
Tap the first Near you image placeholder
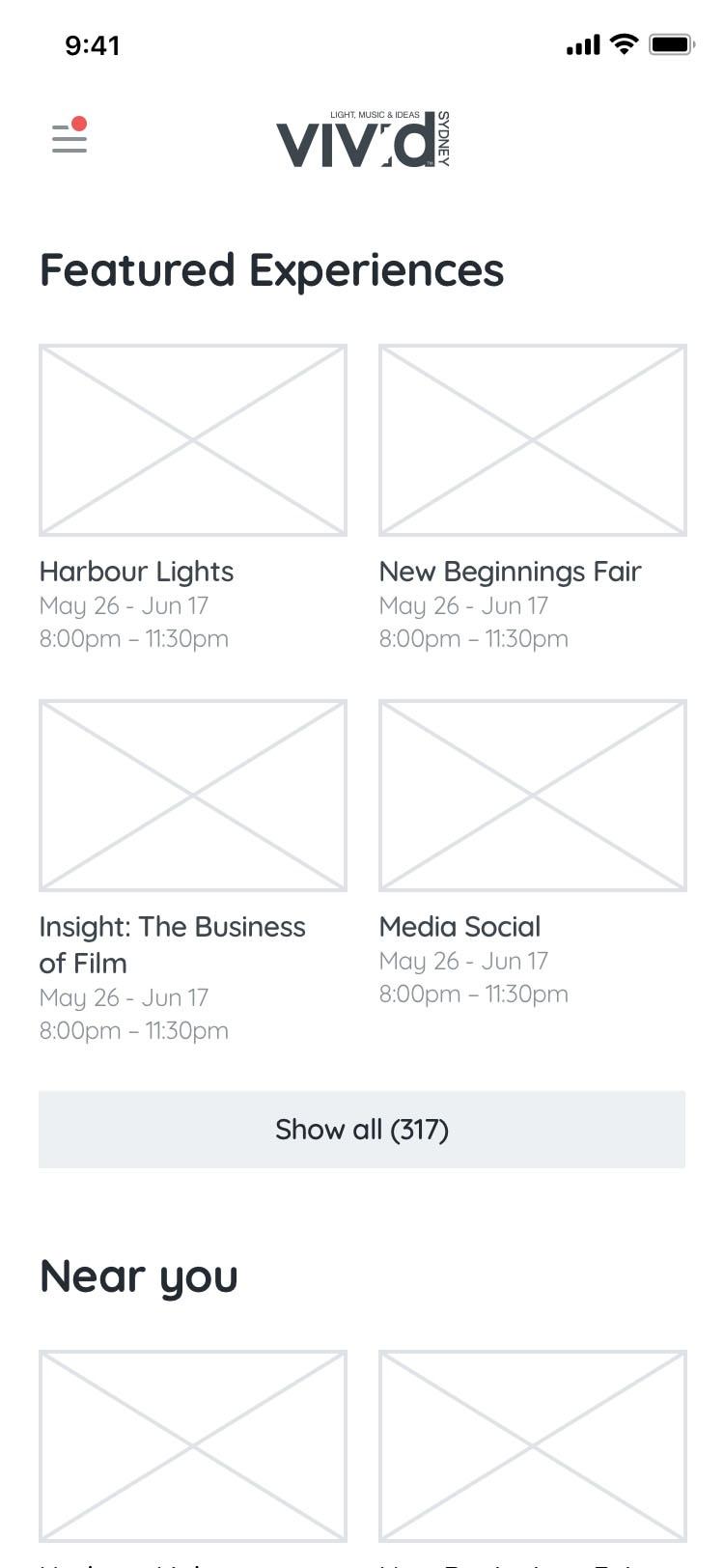point(192,1443)
